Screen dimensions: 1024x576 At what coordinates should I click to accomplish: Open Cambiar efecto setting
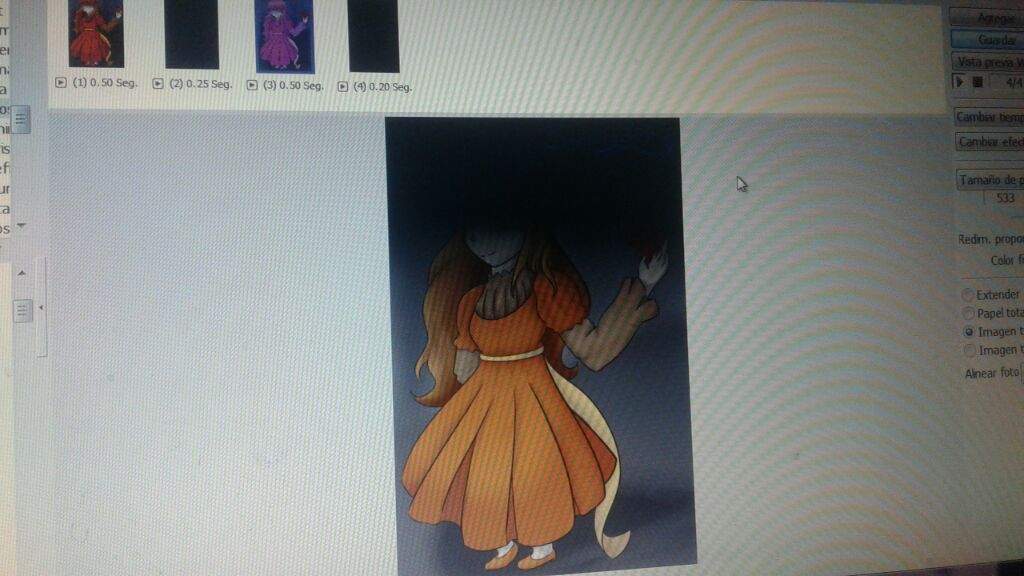click(x=990, y=142)
